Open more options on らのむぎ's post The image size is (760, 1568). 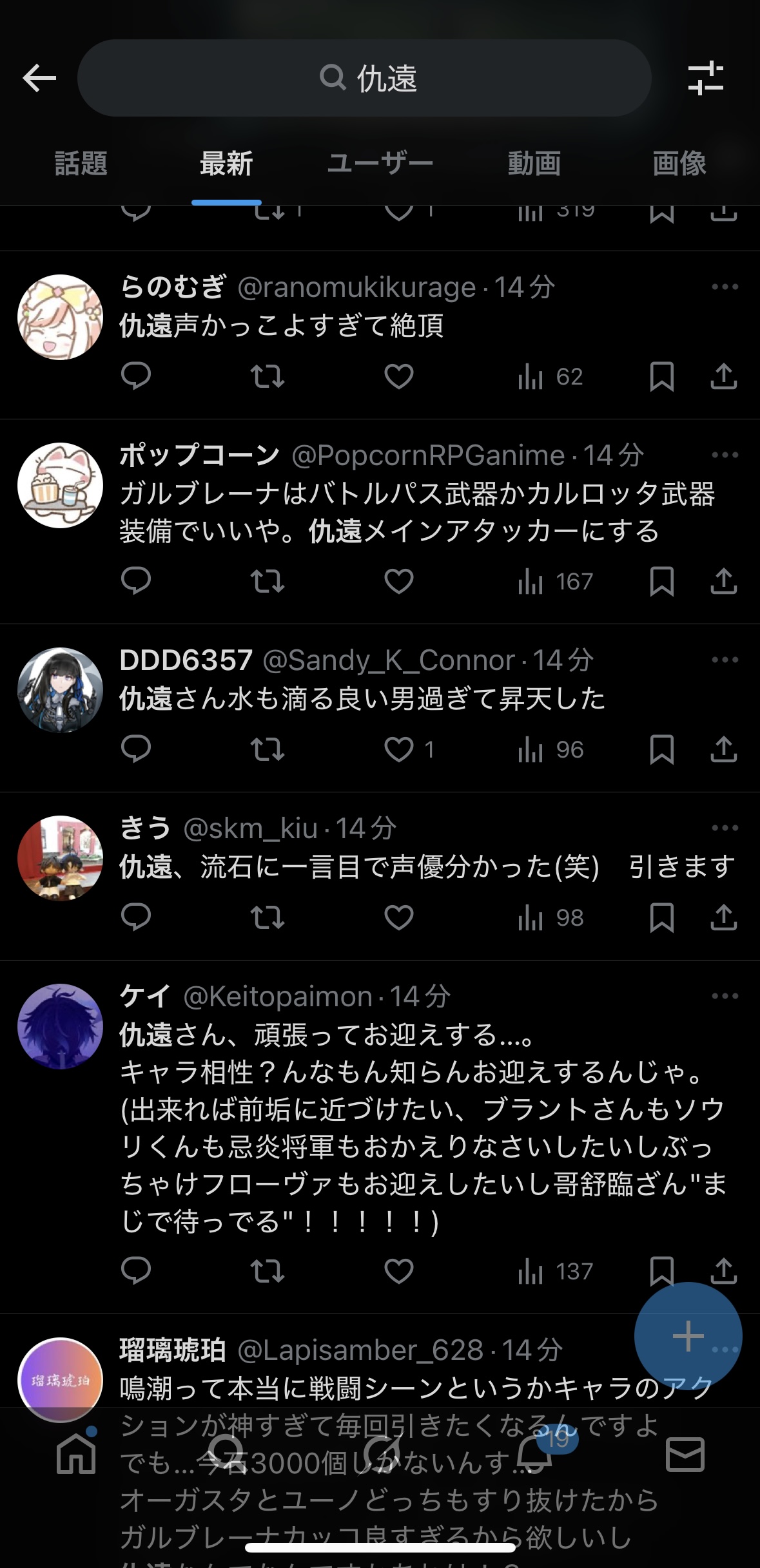point(725,287)
